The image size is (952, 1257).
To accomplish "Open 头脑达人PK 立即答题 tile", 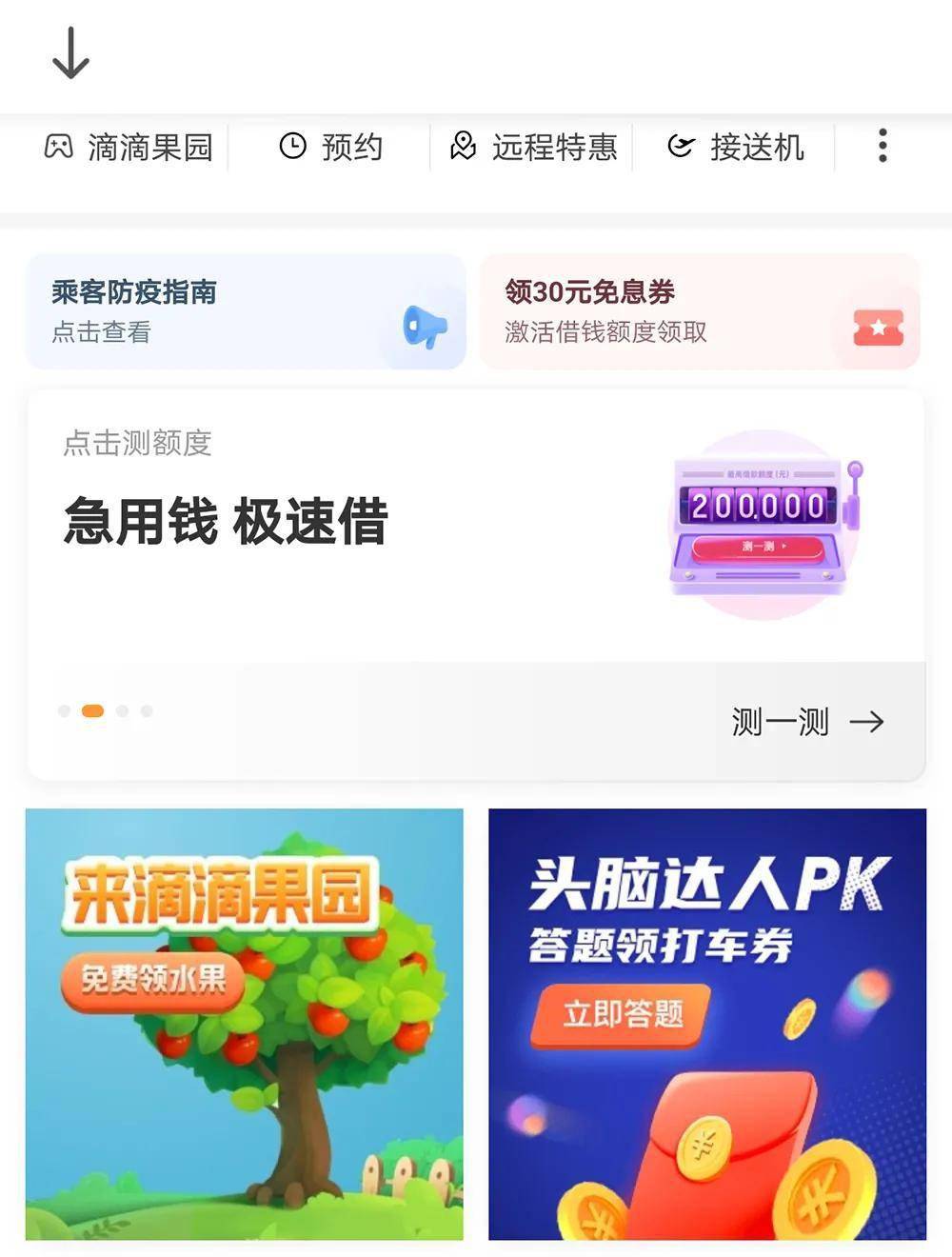I will click(707, 1024).
